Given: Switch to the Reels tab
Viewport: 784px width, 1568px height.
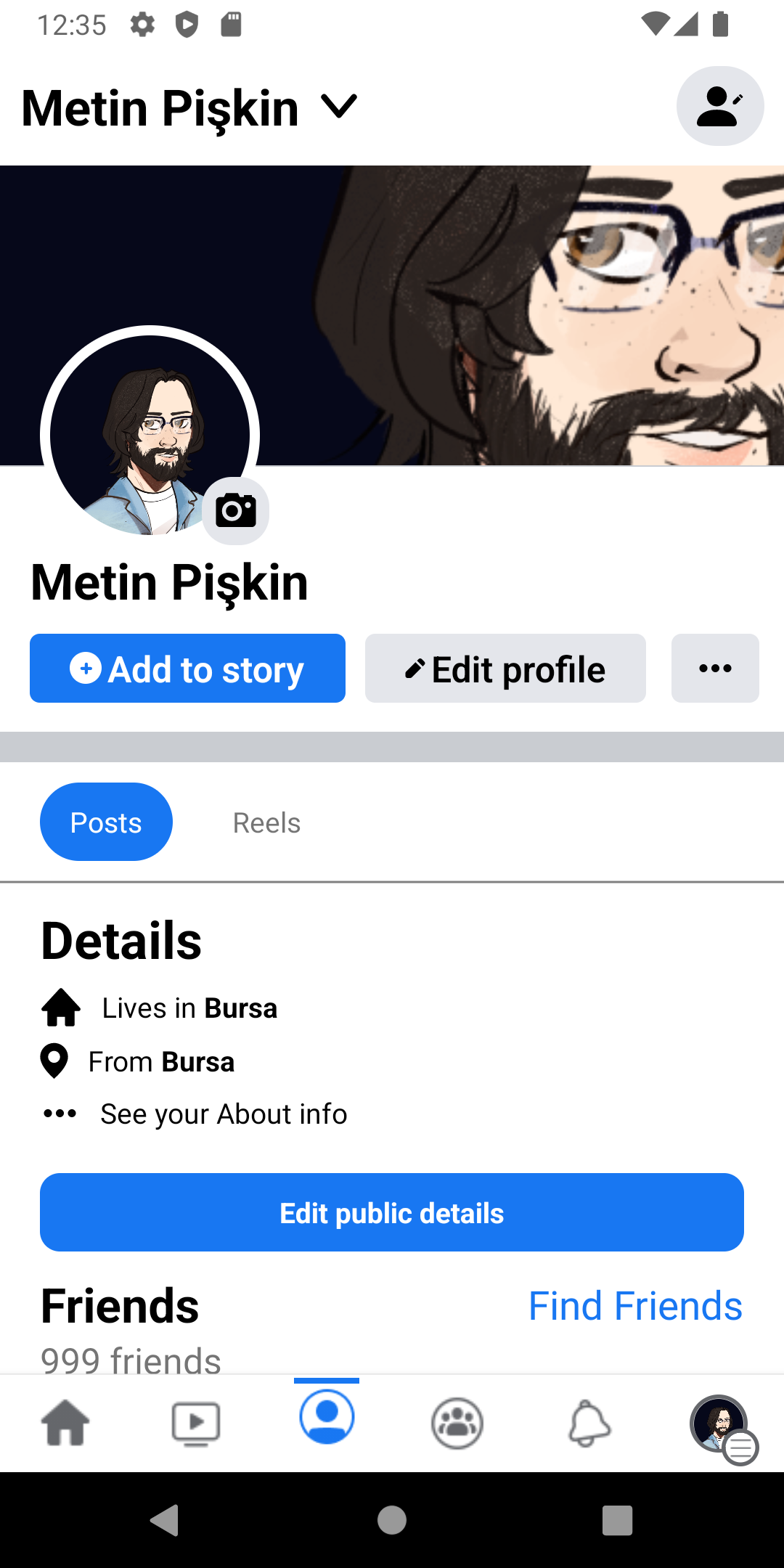Looking at the screenshot, I should (x=266, y=822).
